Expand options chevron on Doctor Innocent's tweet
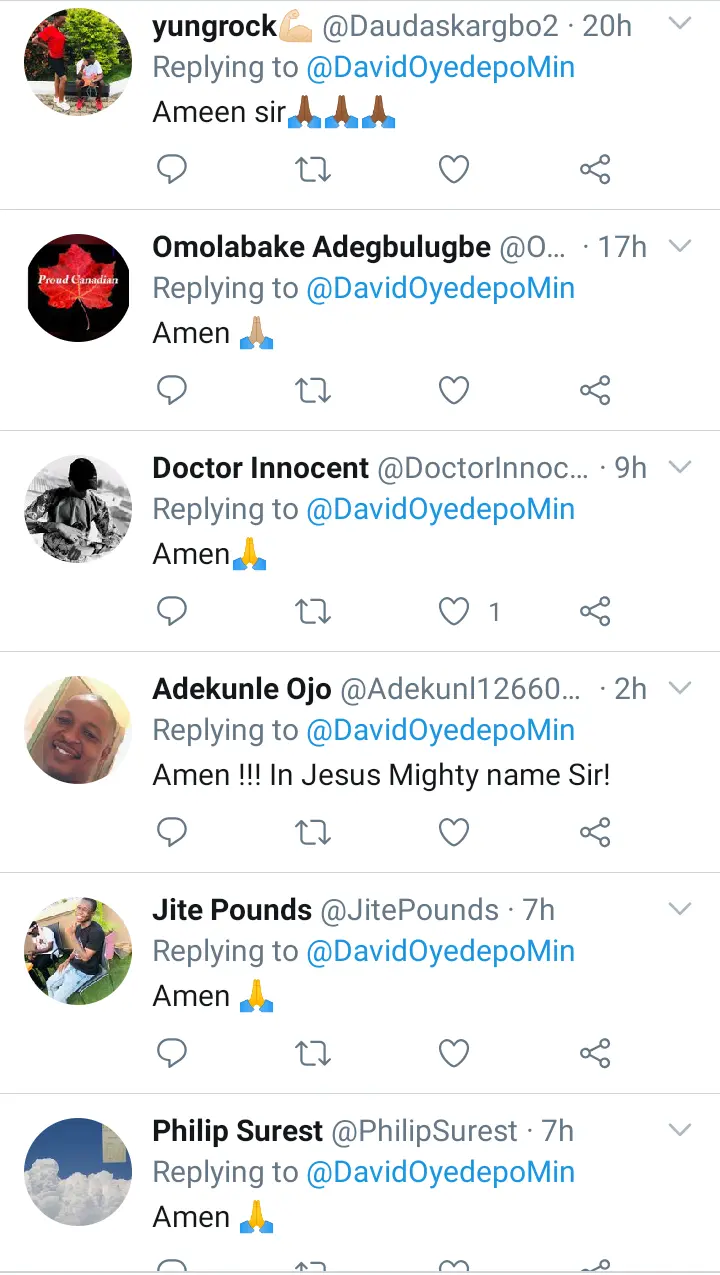Viewport: 720px width, 1275px height. (x=679, y=467)
